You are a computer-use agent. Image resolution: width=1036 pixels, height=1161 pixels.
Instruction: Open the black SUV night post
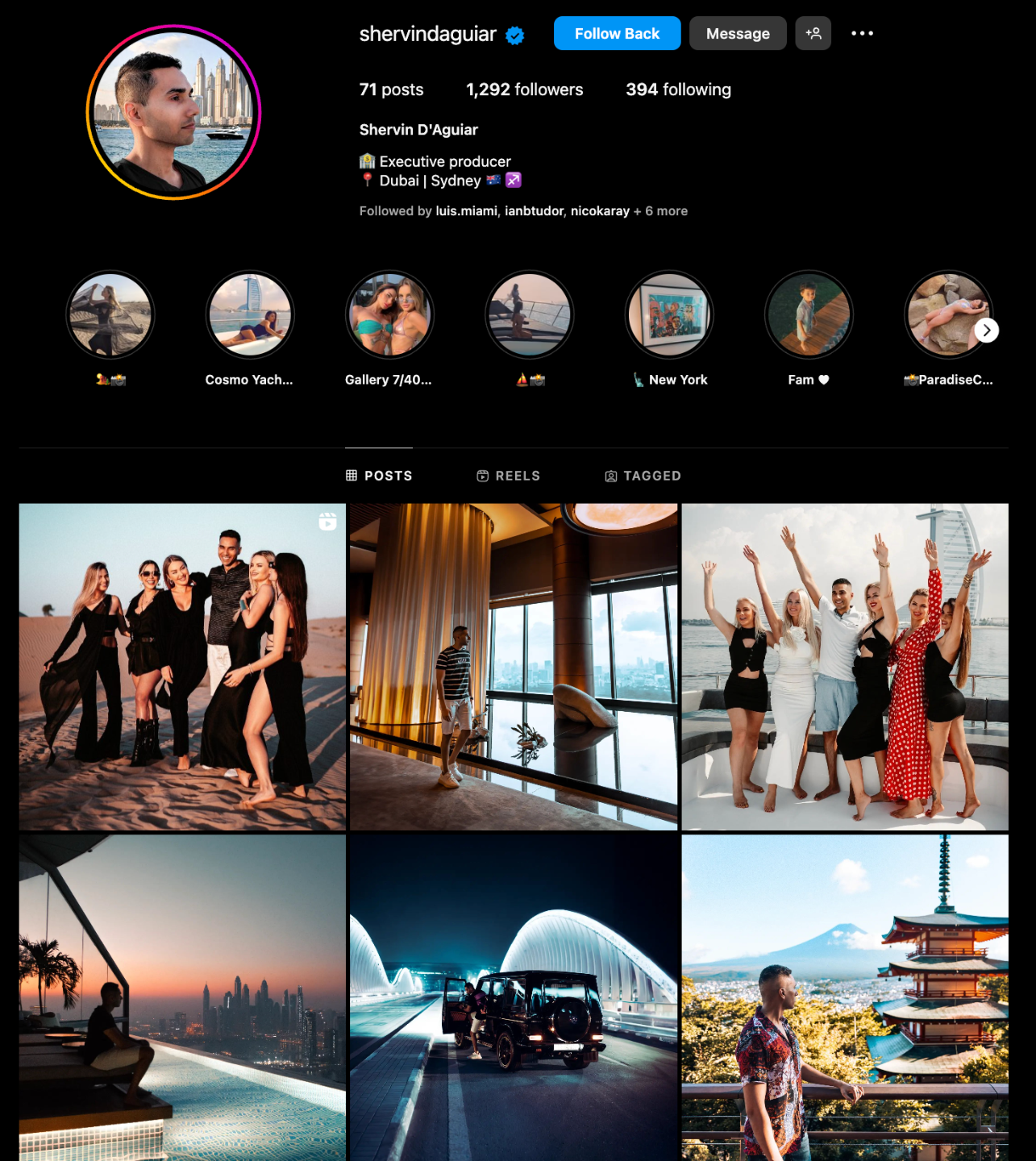[514, 997]
